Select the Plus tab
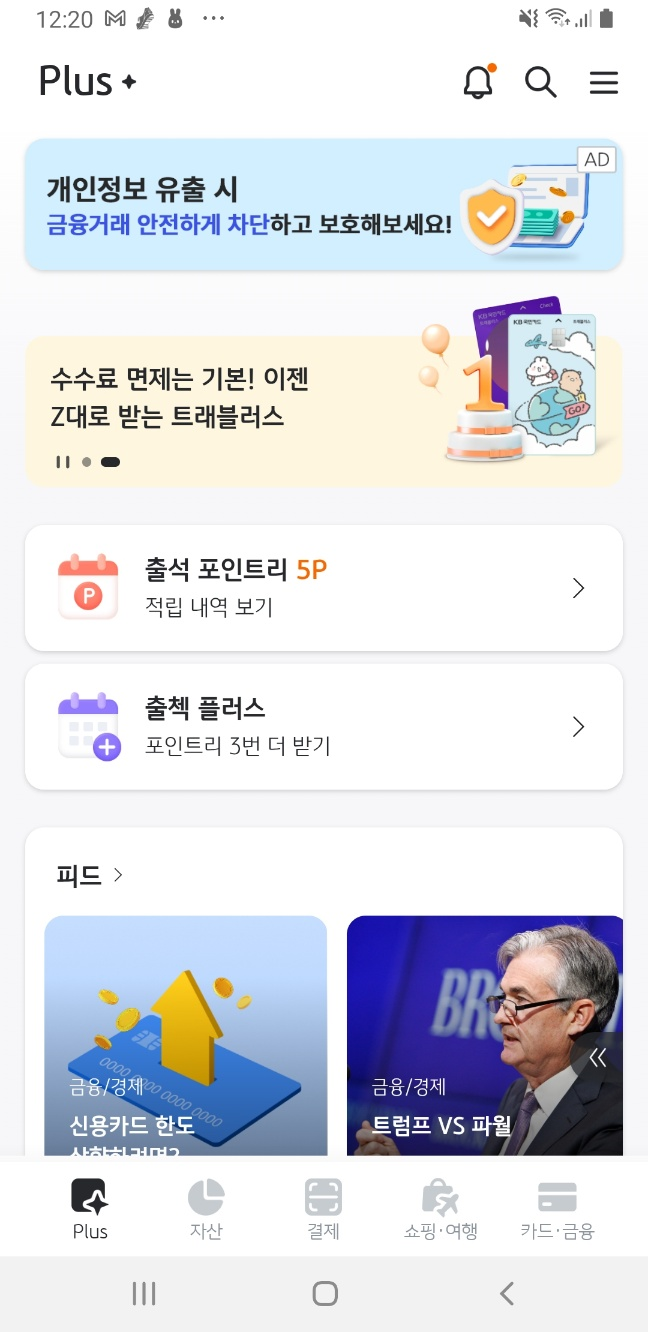The width and height of the screenshot is (648, 1332). coord(90,1209)
